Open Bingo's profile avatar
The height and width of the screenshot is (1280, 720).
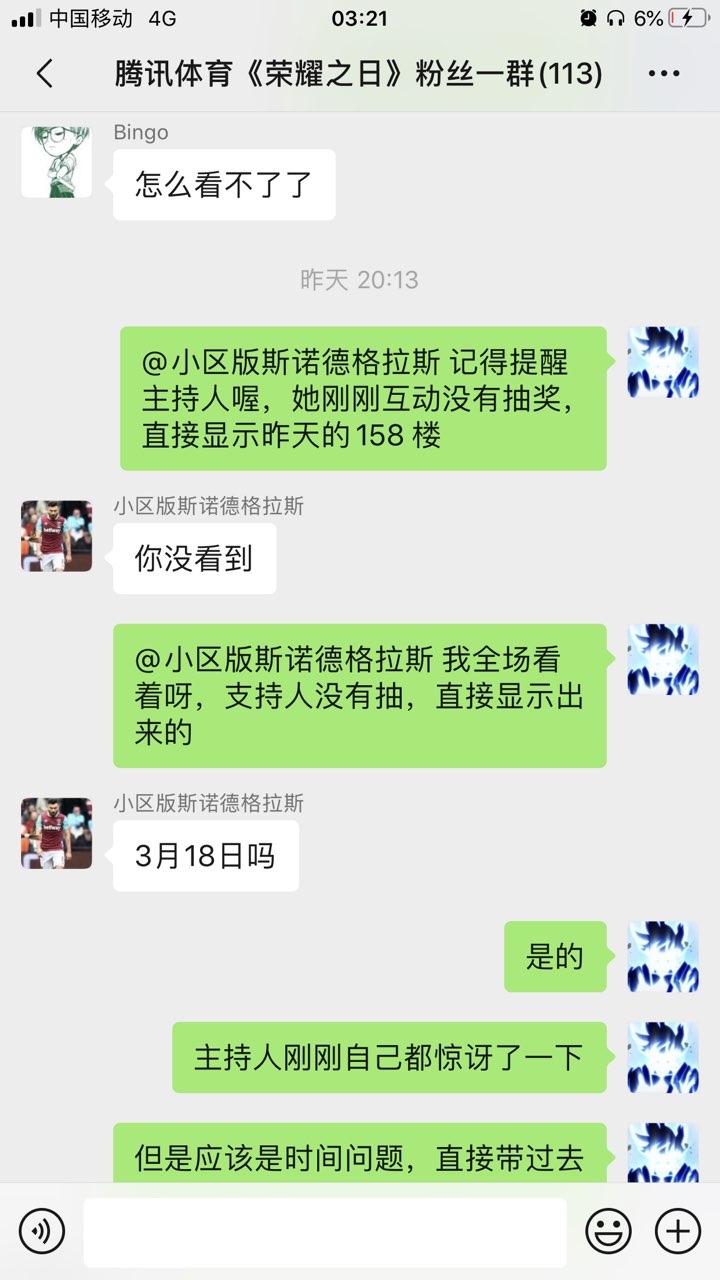(56, 162)
